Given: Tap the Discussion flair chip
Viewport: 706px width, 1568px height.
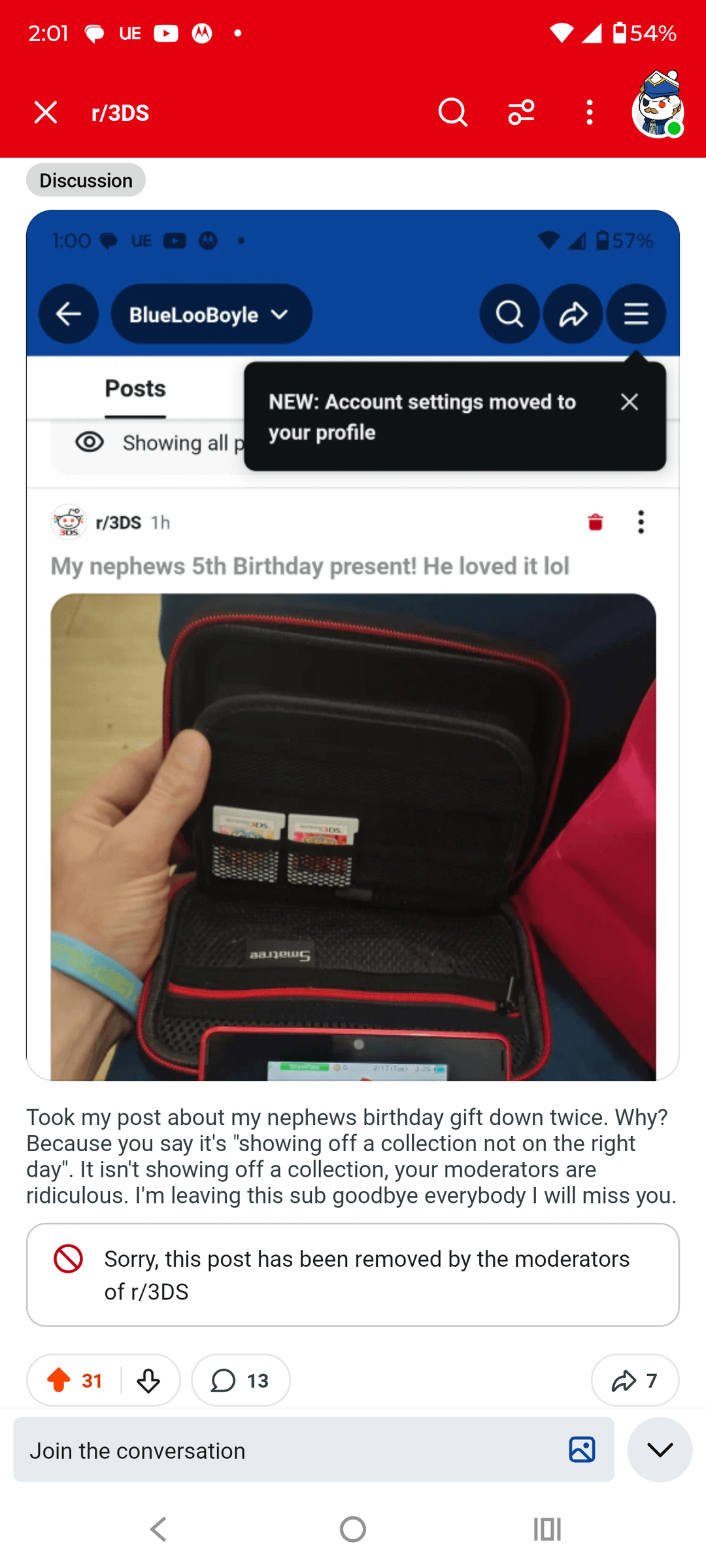Looking at the screenshot, I should 86,180.
